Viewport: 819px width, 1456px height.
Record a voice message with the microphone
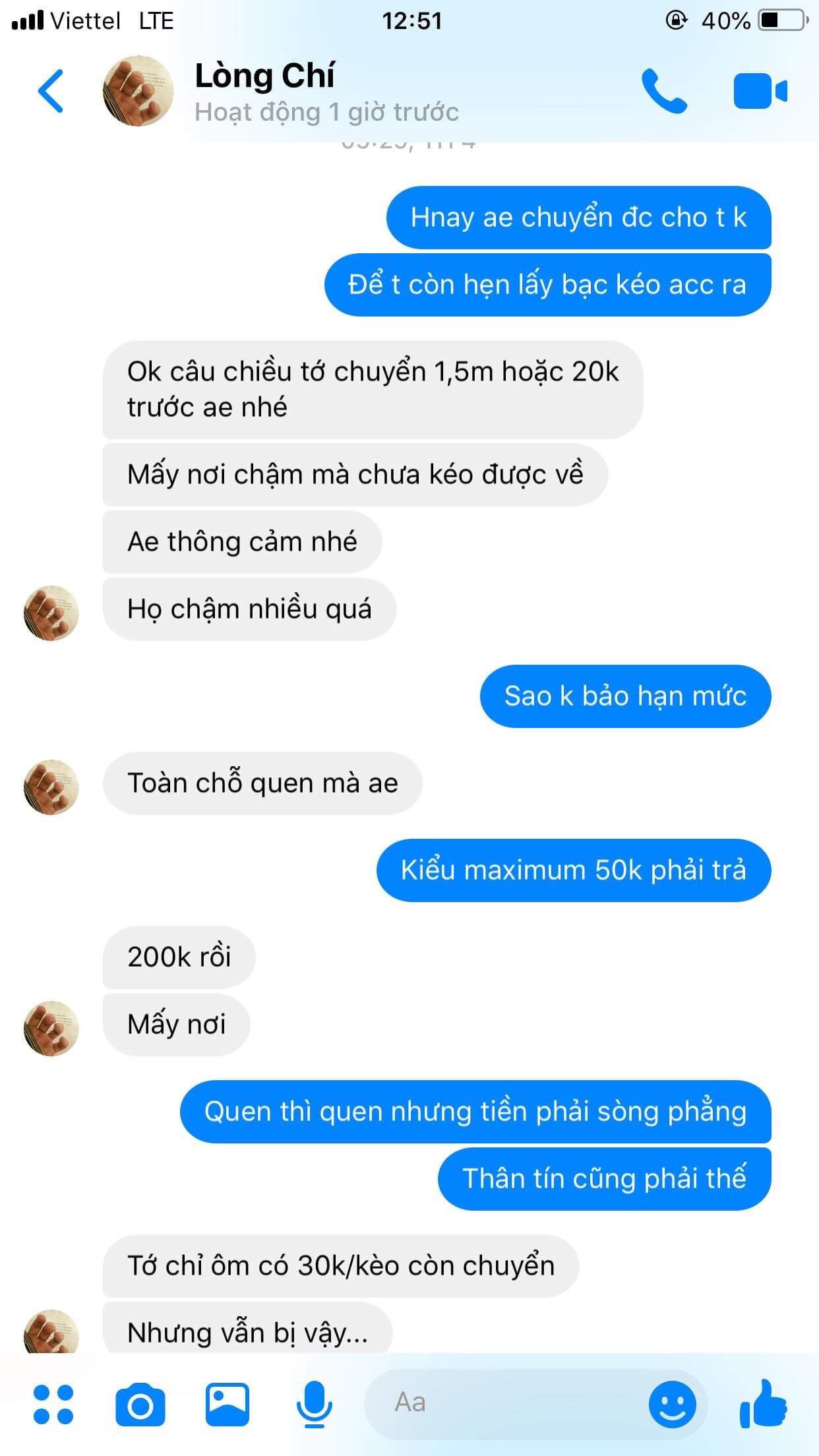click(314, 1405)
